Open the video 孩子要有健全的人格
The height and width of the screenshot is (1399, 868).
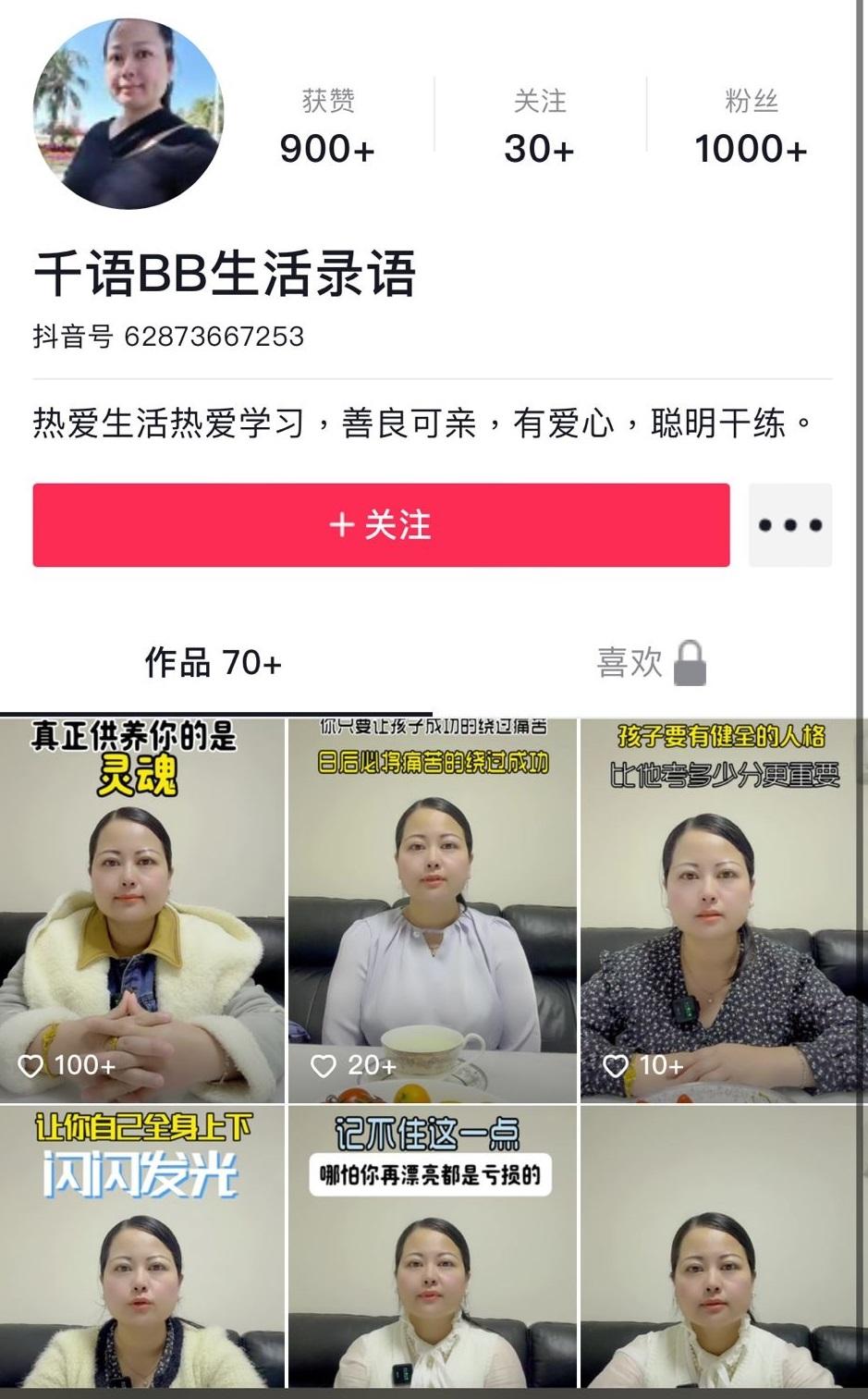(x=724, y=911)
